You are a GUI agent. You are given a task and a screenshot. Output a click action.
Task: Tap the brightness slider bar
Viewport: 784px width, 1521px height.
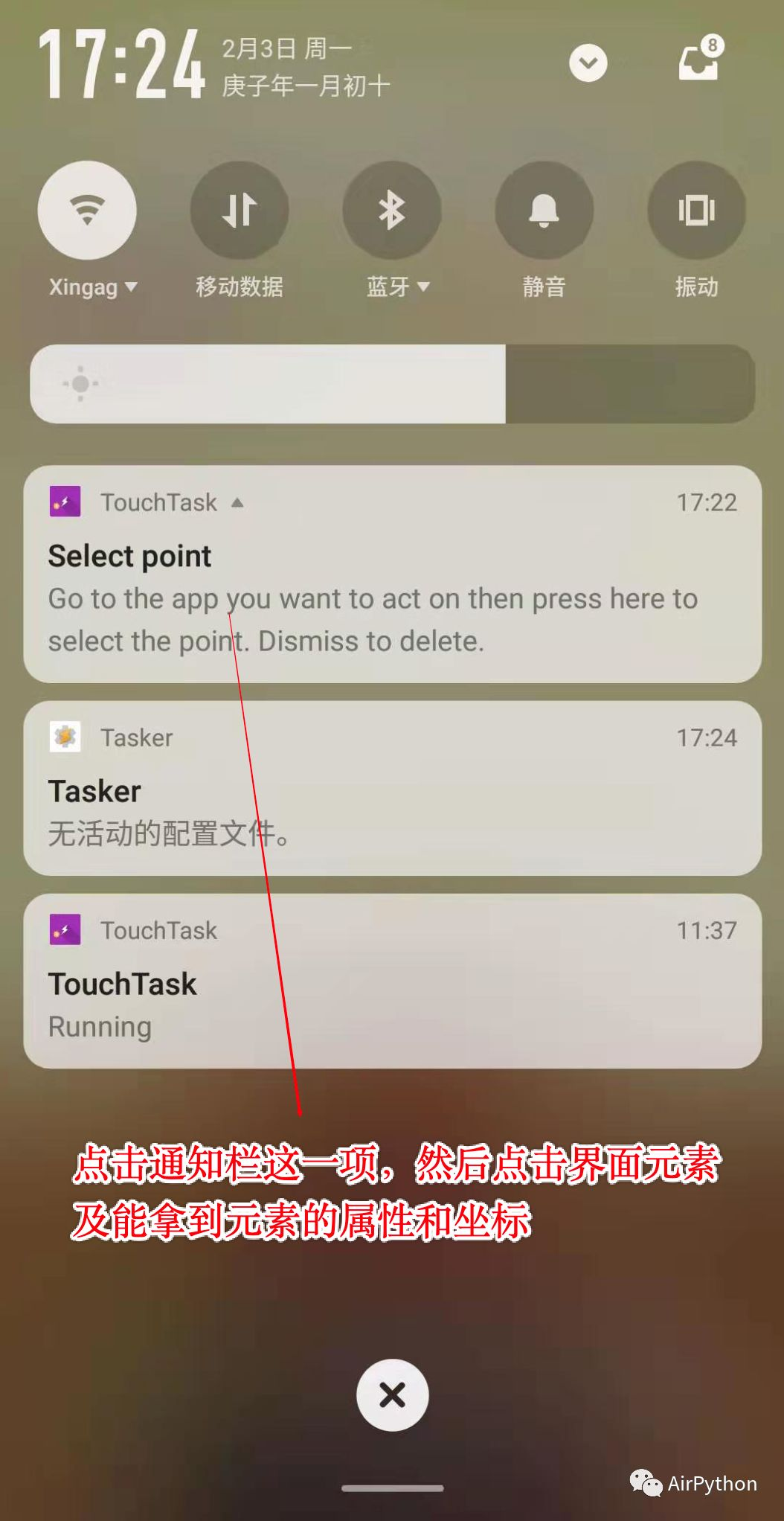click(392, 384)
